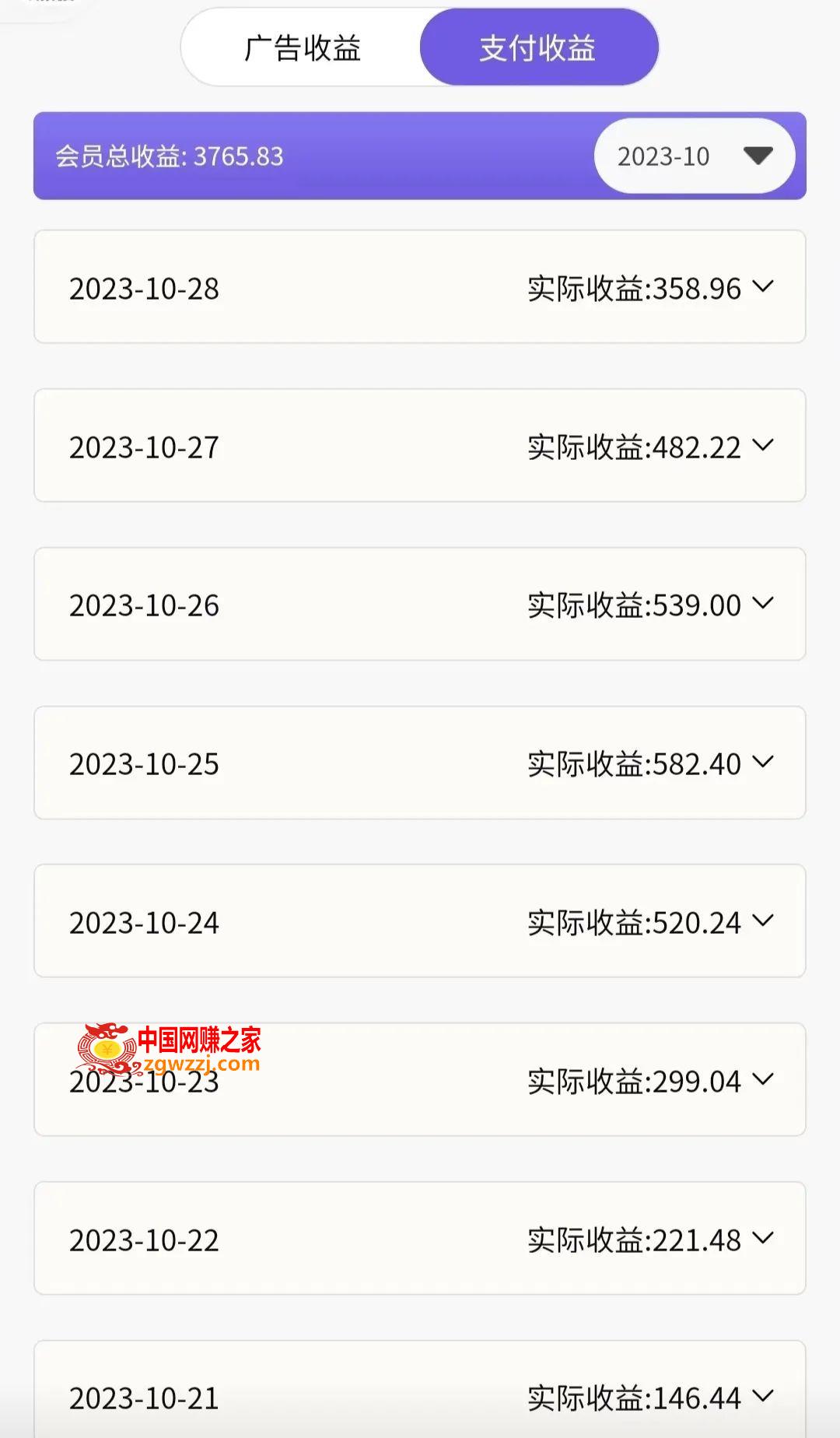Expand the 2023-10-21 earnings row

click(420, 1390)
